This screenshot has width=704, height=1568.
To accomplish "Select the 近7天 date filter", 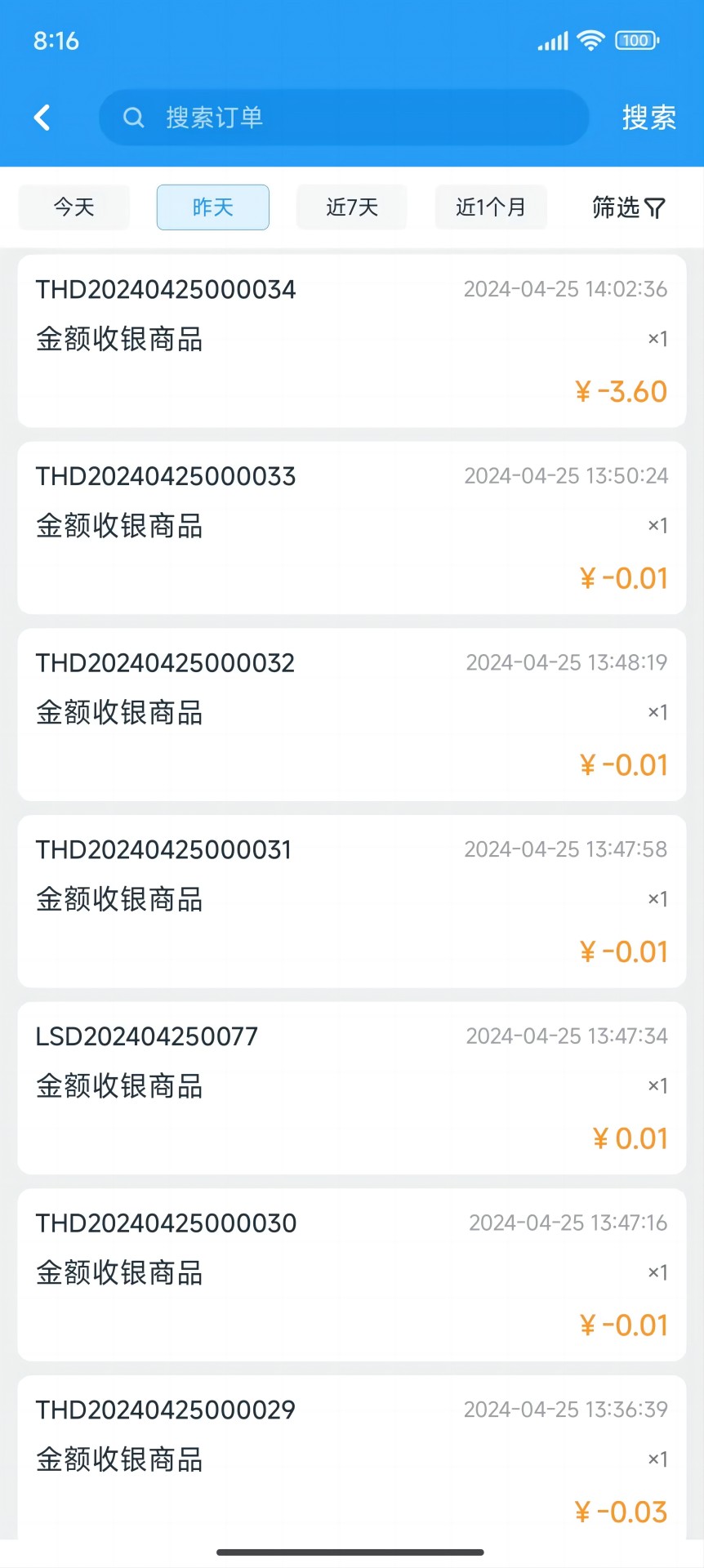I will tap(351, 207).
